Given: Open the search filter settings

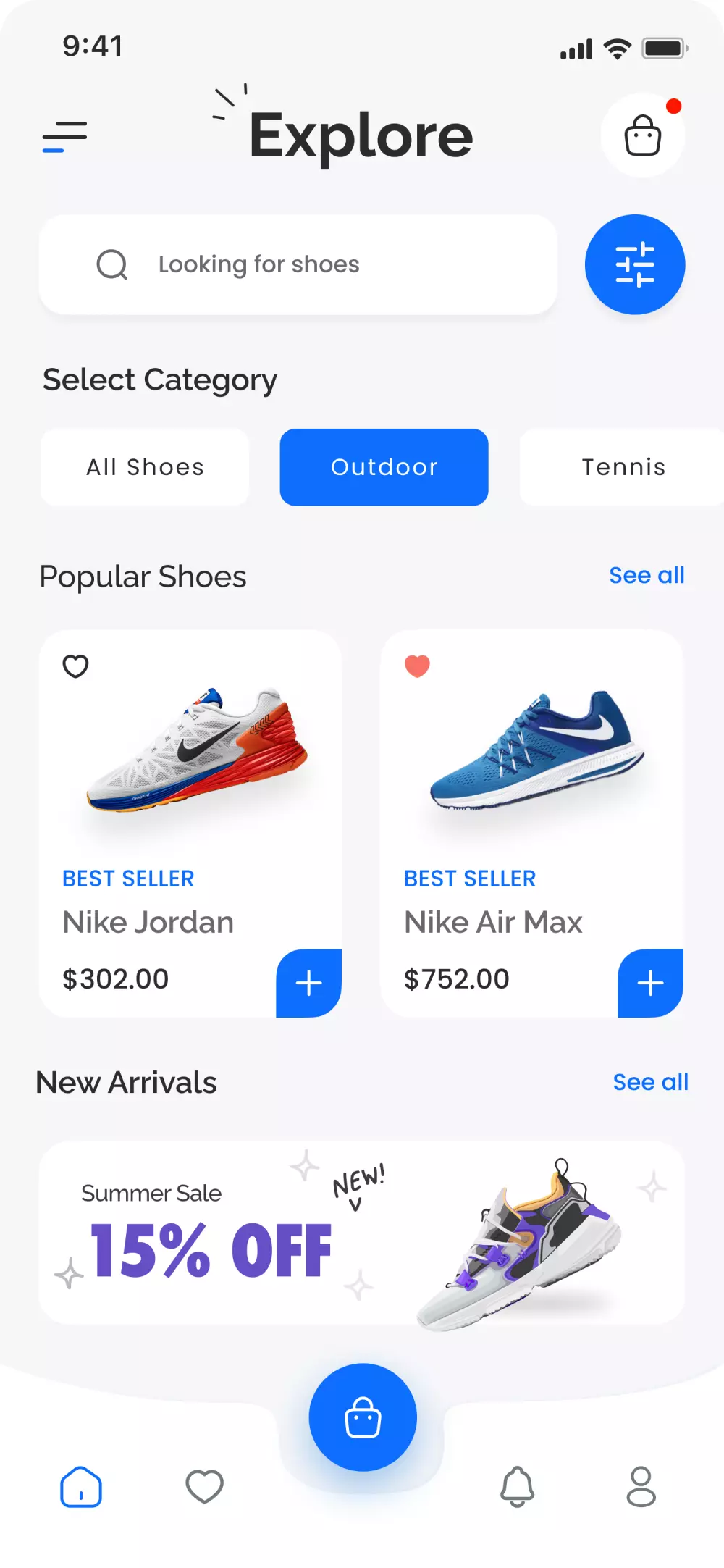Looking at the screenshot, I should click(x=635, y=264).
